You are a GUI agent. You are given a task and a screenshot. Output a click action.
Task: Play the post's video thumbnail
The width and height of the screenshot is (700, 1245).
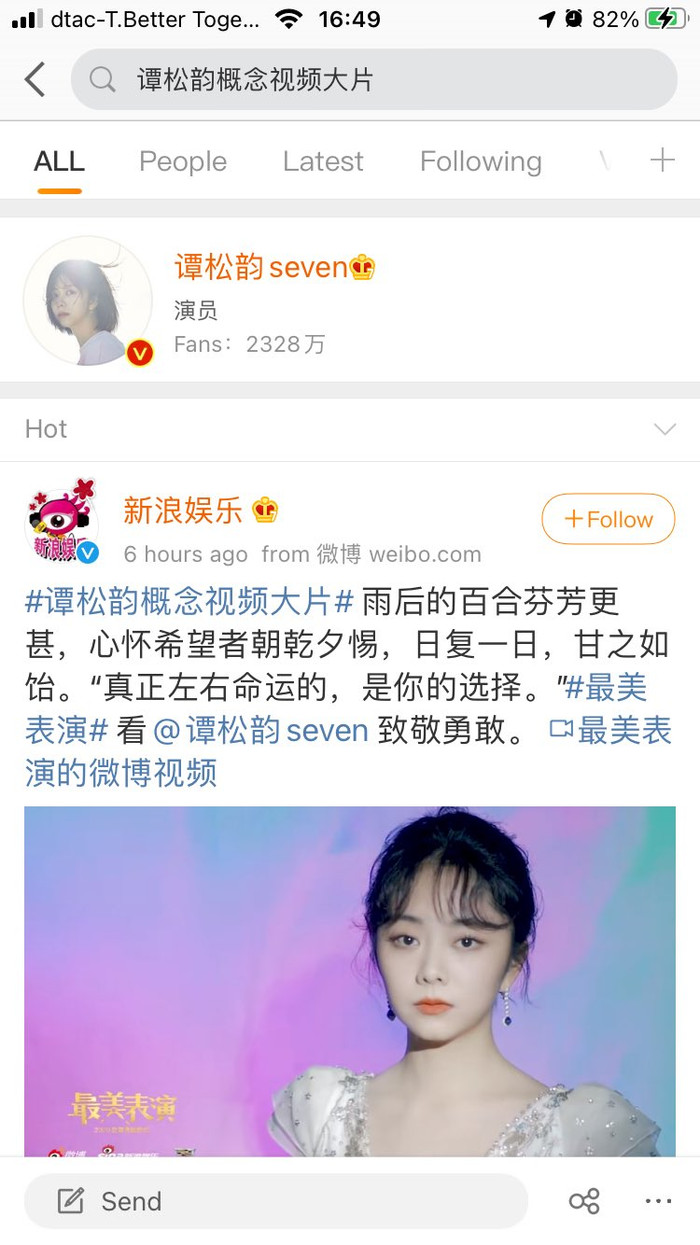pyautogui.click(x=350, y=980)
